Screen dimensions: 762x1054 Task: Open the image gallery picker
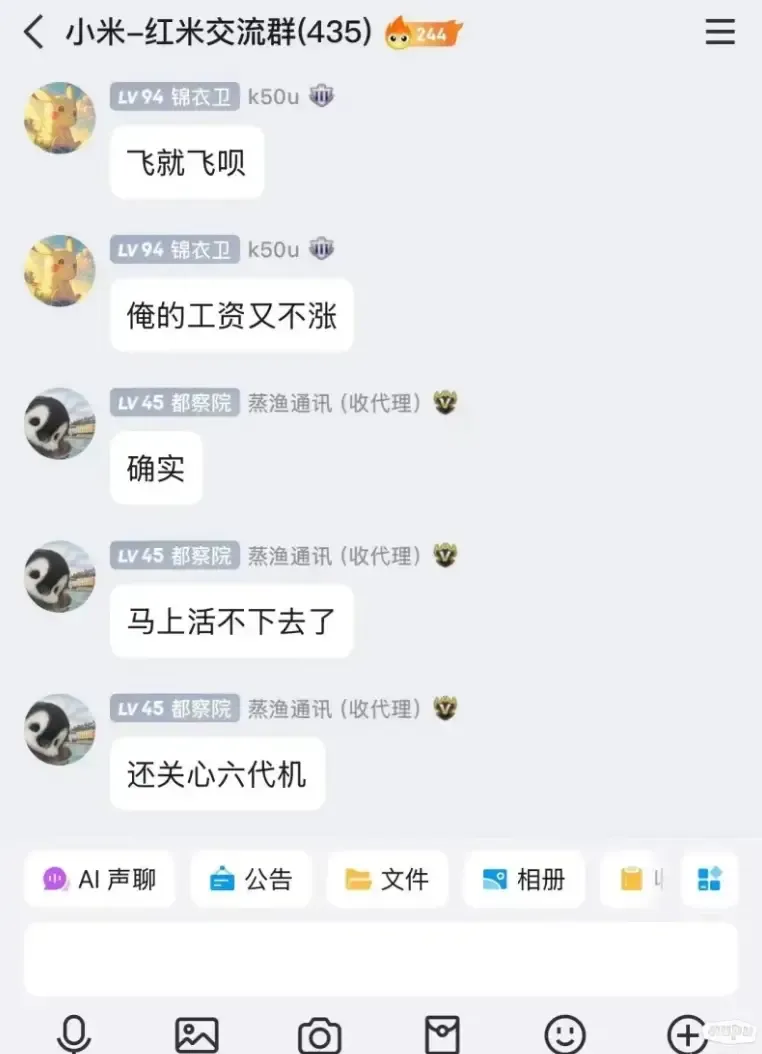click(196, 1034)
